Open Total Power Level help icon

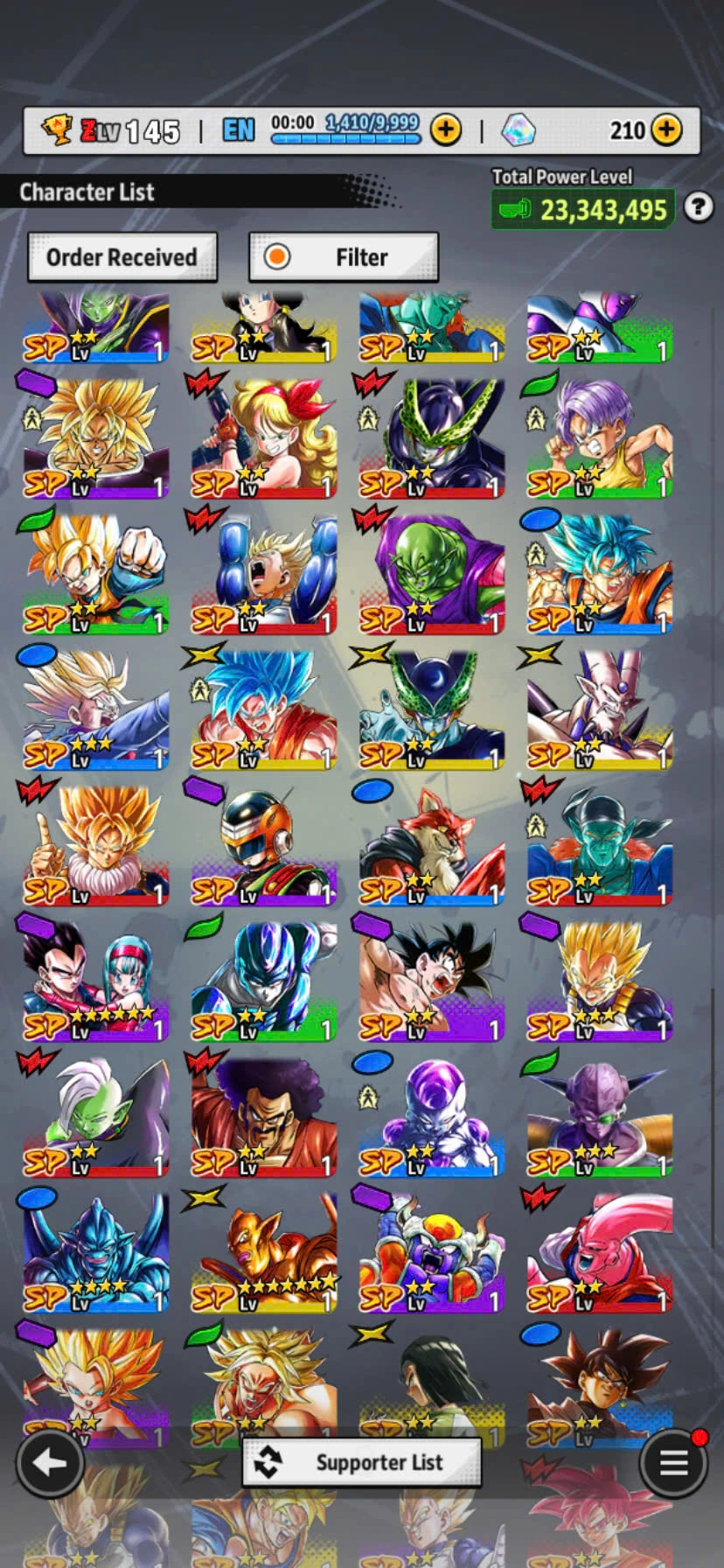click(698, 207)
